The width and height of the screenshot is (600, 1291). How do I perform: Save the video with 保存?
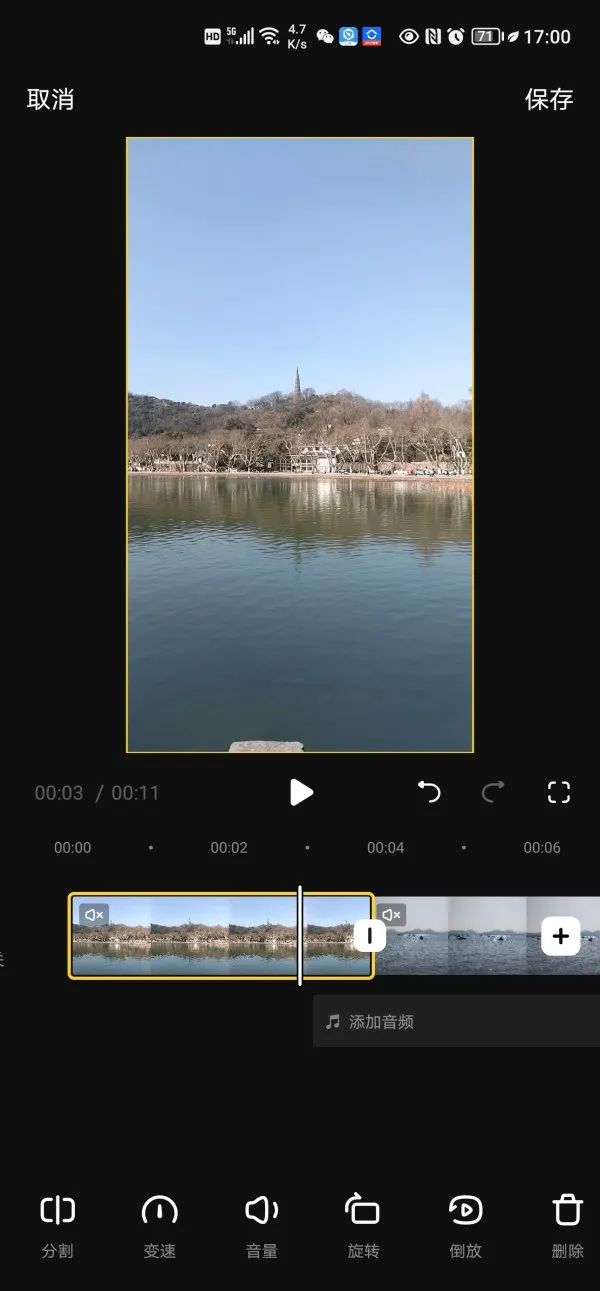point(549,99)
